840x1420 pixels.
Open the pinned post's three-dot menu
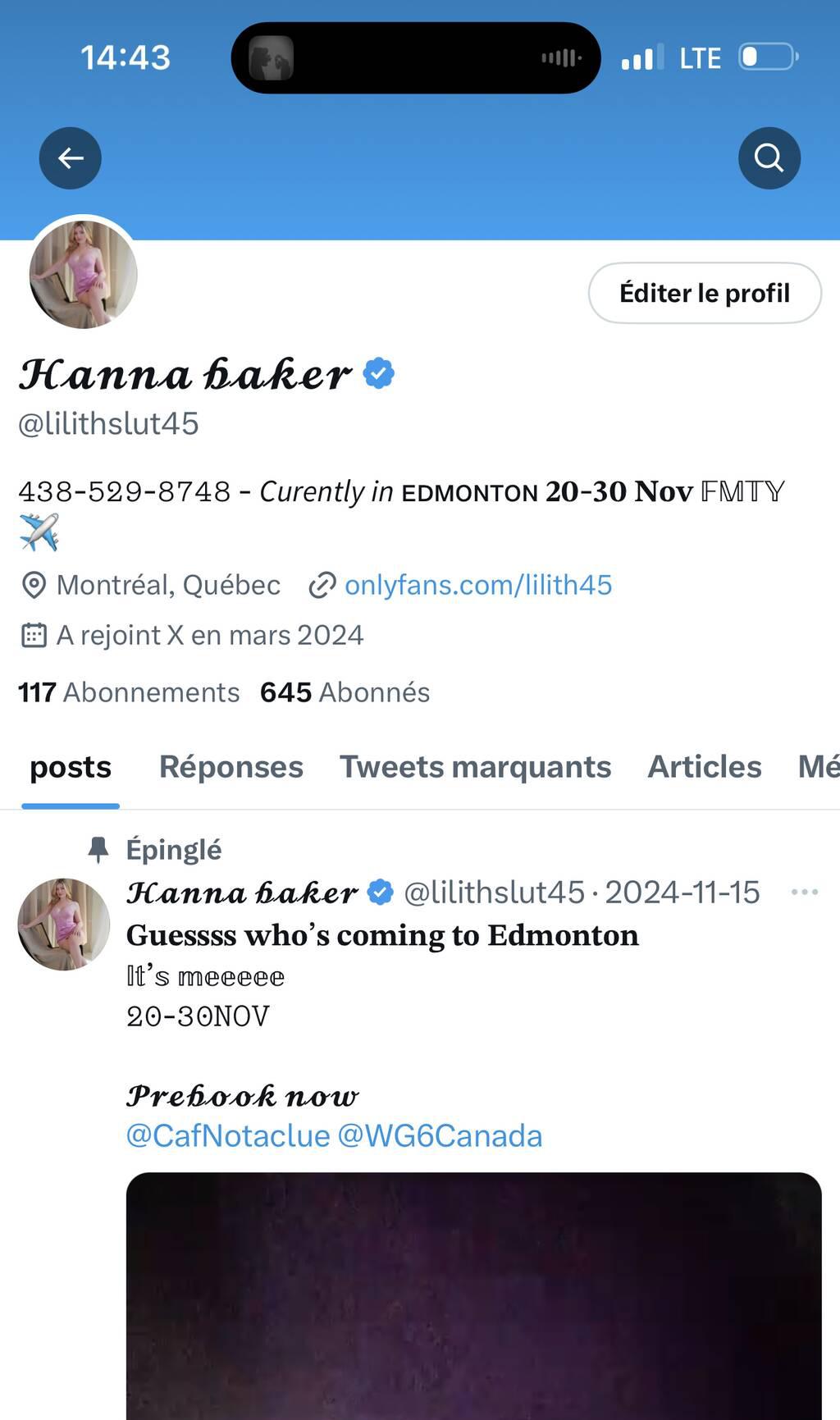(804, 893)
